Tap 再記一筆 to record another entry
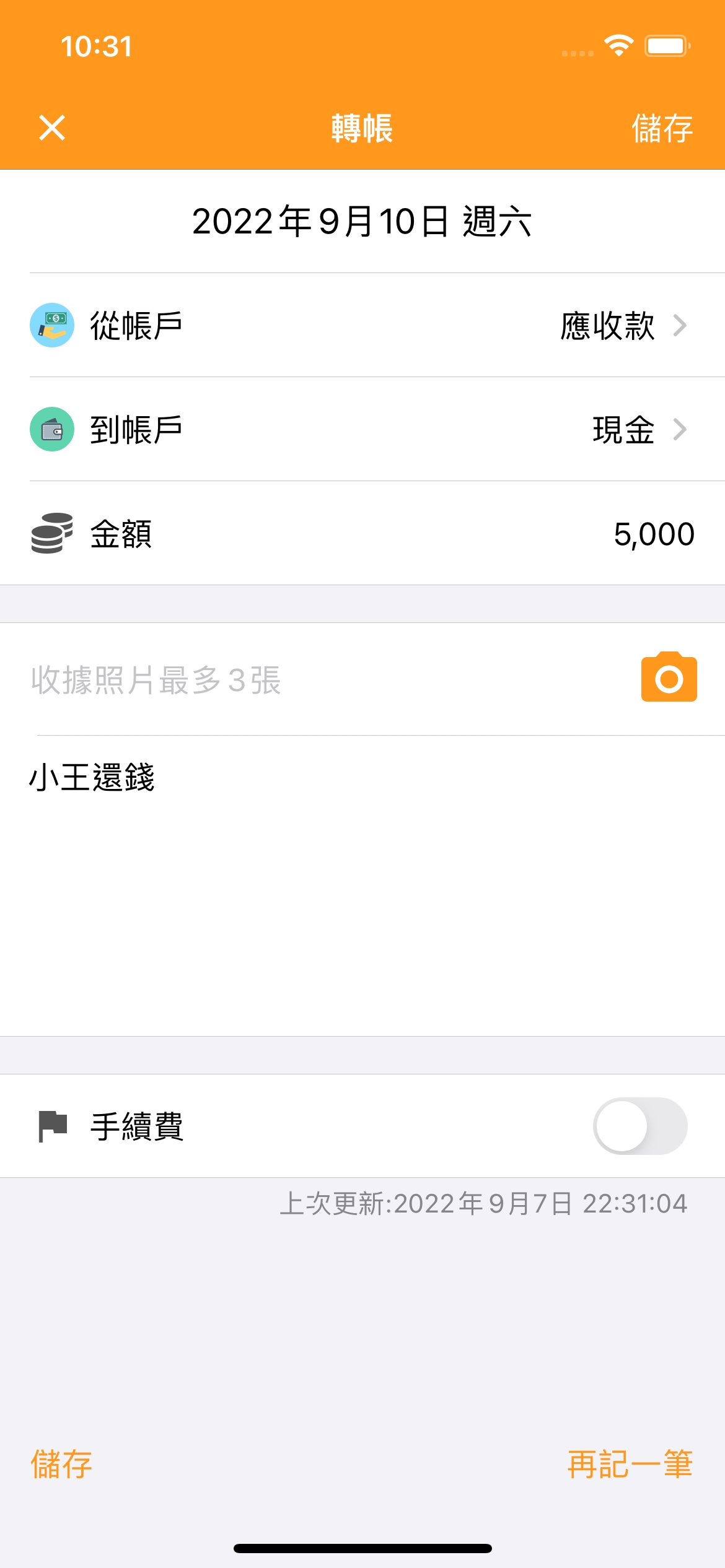725x1568 pixels. tap(630, 1464)
